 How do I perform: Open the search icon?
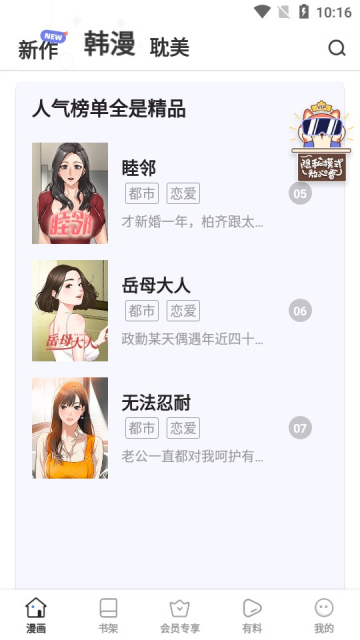tap(337, 48)
